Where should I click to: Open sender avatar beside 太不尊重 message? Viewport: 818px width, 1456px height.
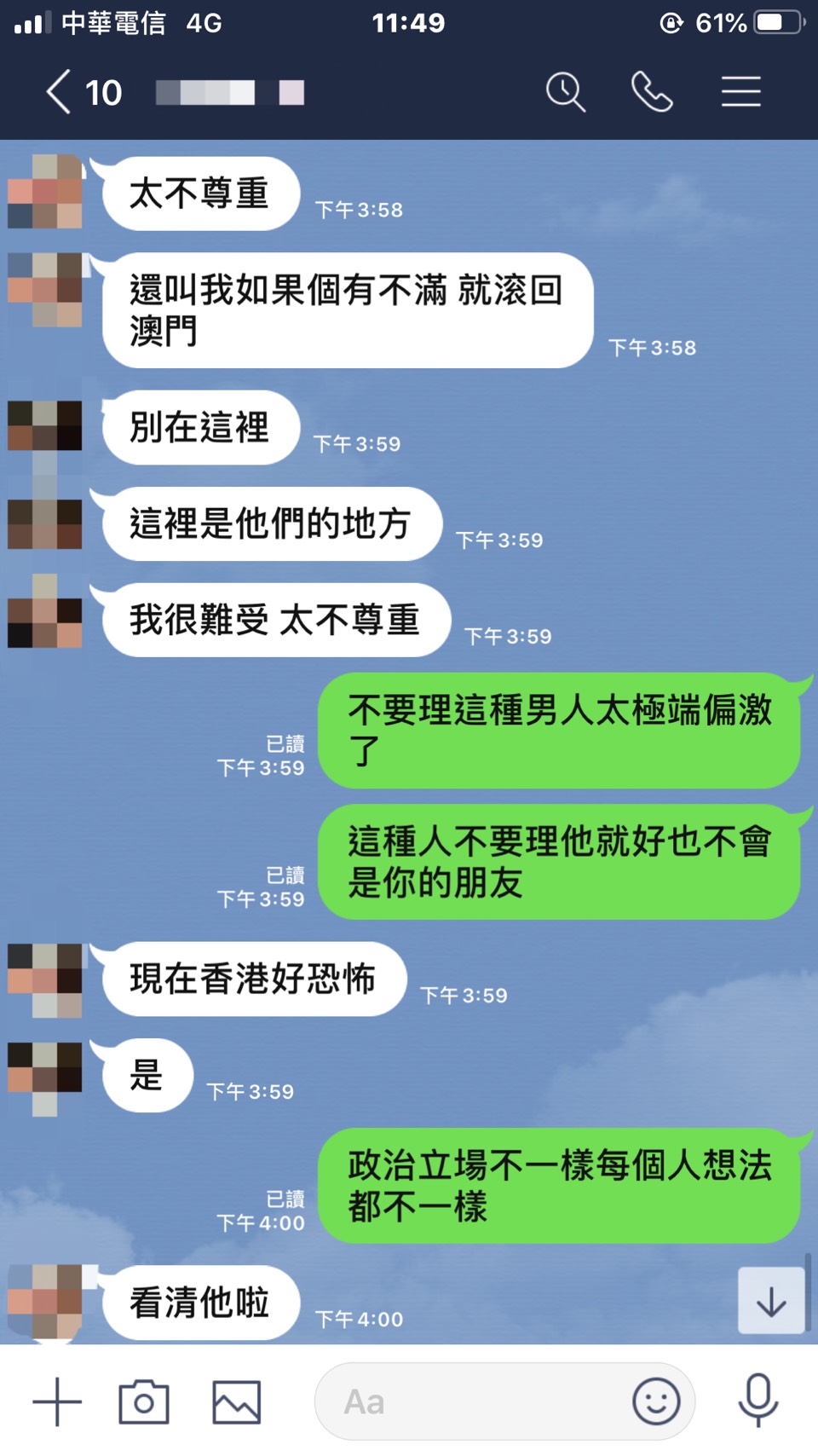(45, 192)
